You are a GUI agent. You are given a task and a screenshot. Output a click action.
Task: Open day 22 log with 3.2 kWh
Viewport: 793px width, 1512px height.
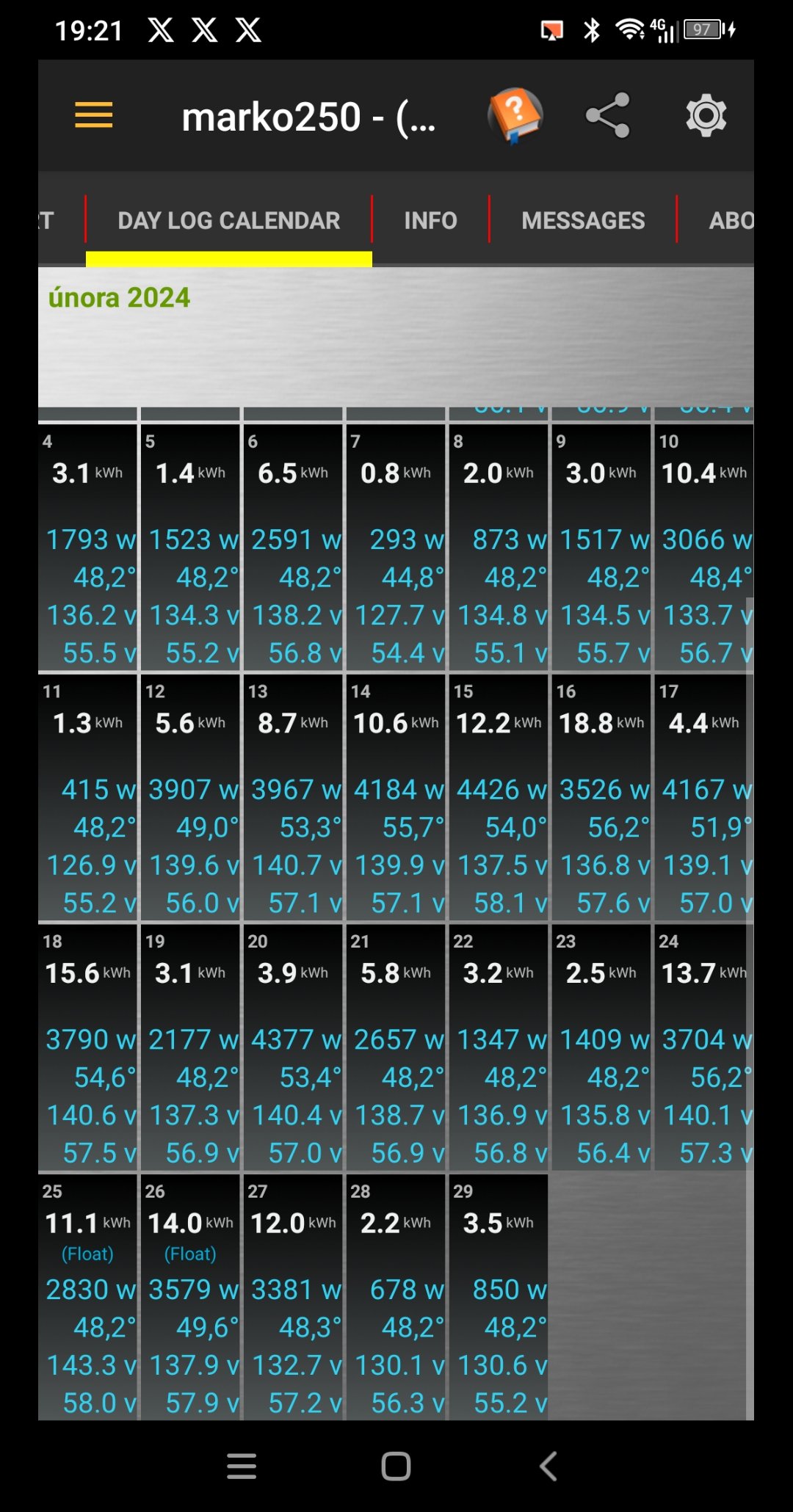point(499,1047)
